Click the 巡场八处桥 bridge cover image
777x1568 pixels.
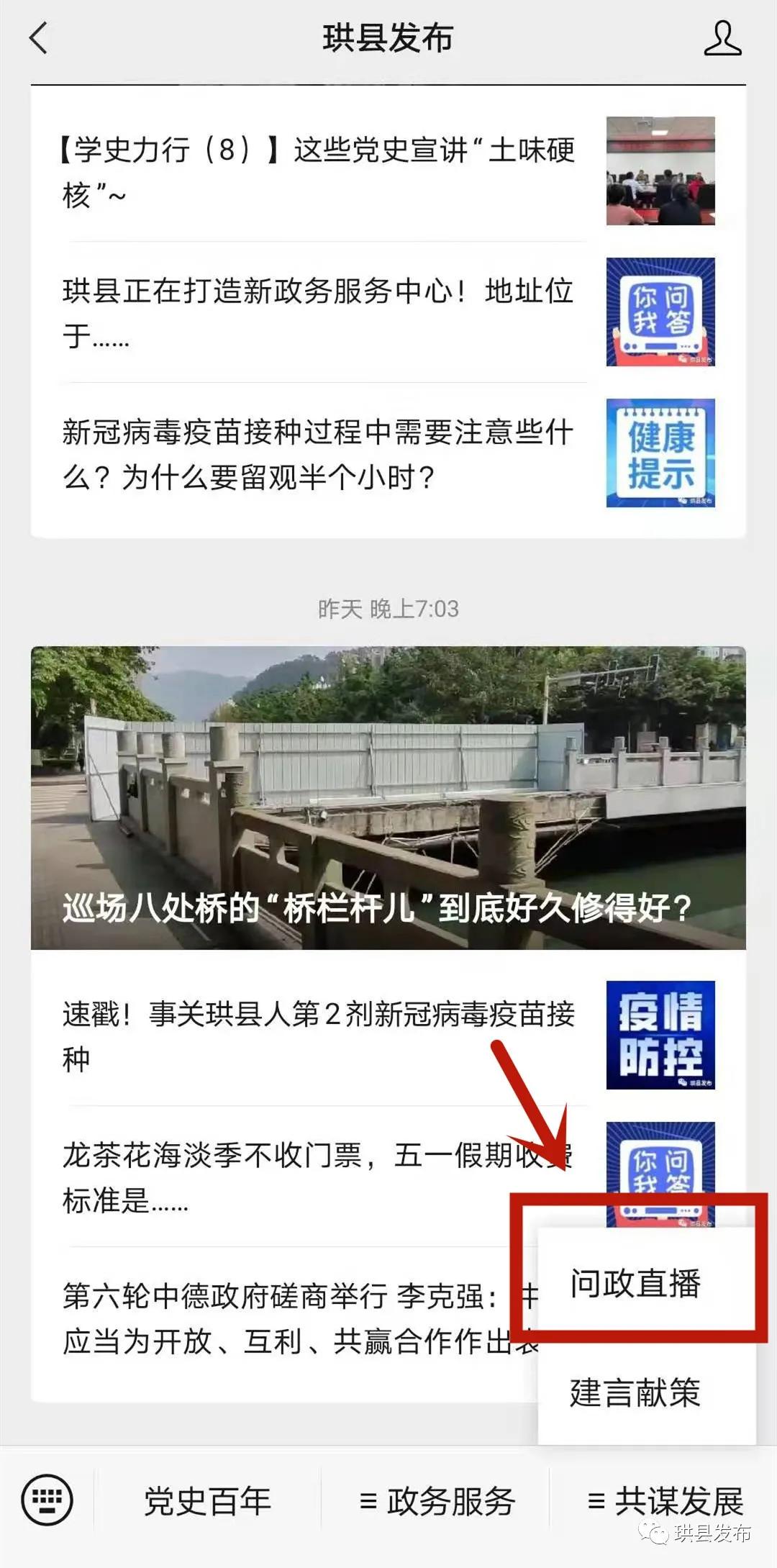point(388,792)
